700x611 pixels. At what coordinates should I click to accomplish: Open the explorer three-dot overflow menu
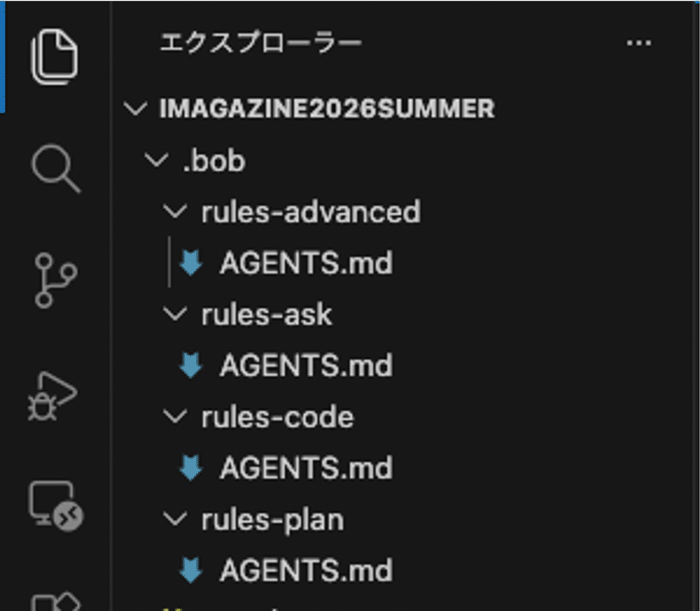[x=639, y=43]
